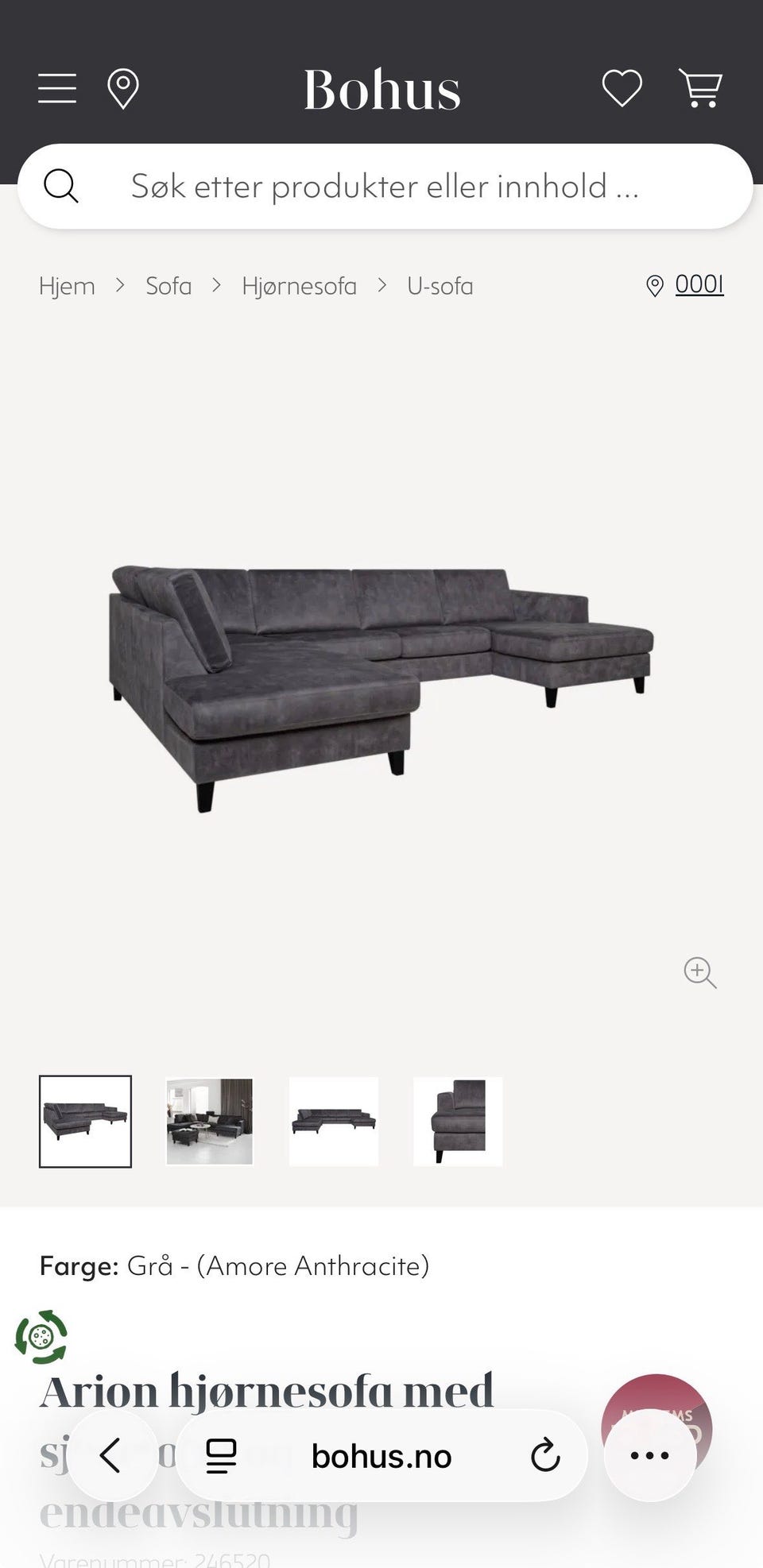The width and height of the screenshot is (763, 1568).
Task: Go to U-sofa breadcrumb
Action: [x=440, y=286]
